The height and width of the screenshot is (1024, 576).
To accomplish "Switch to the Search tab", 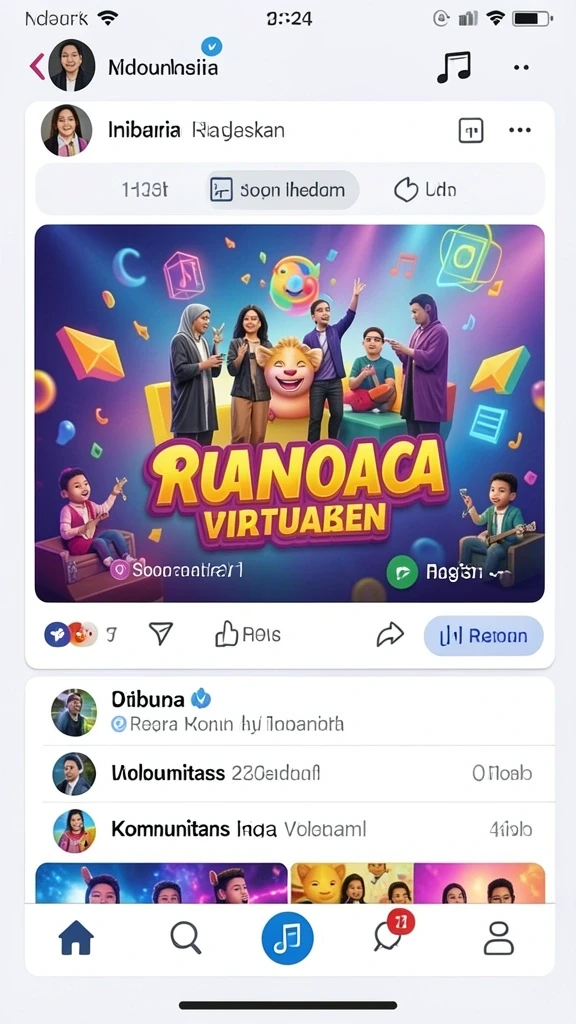I will tap(185, 938).
